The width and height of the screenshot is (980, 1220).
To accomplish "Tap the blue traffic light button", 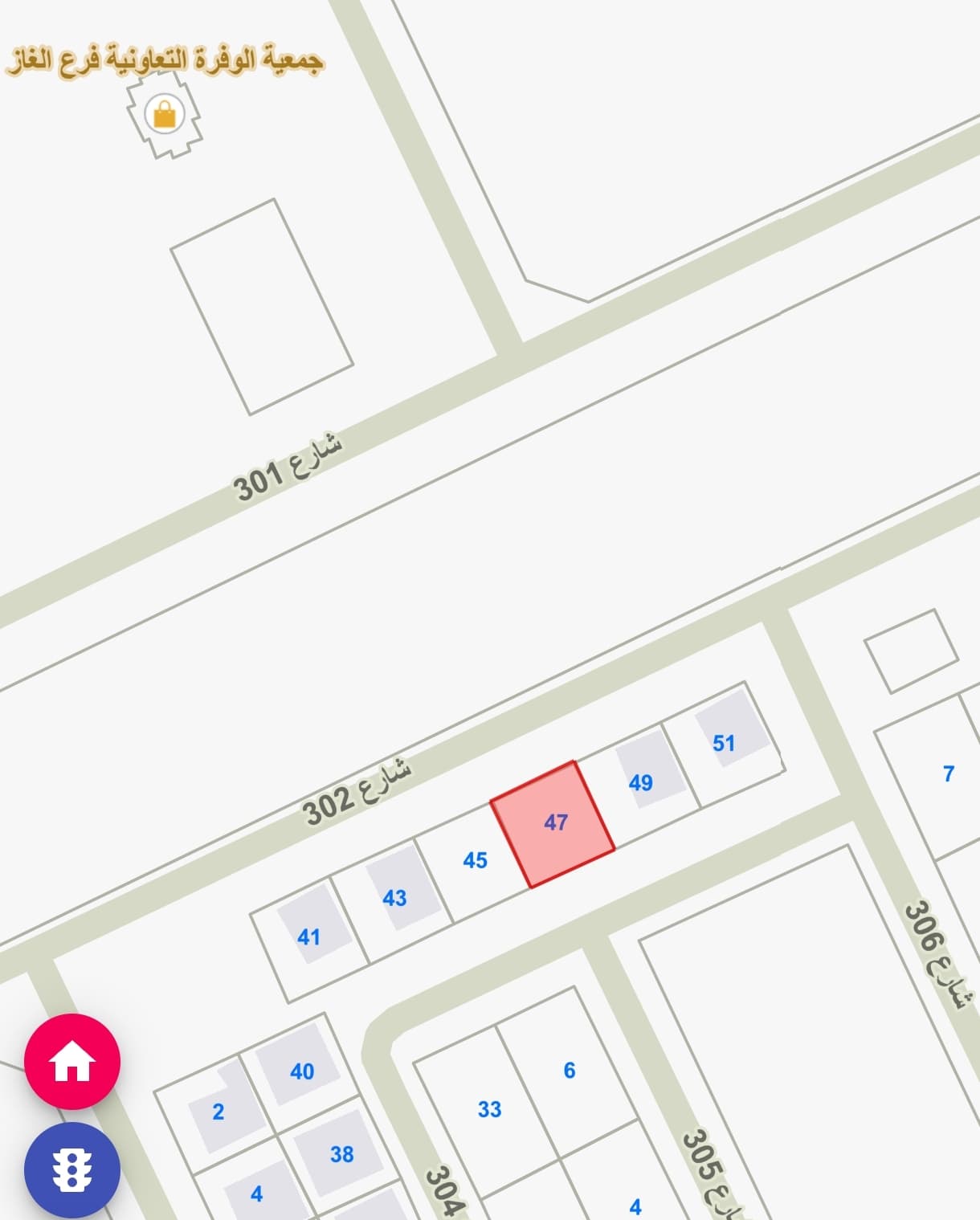I will (72, 1170).
